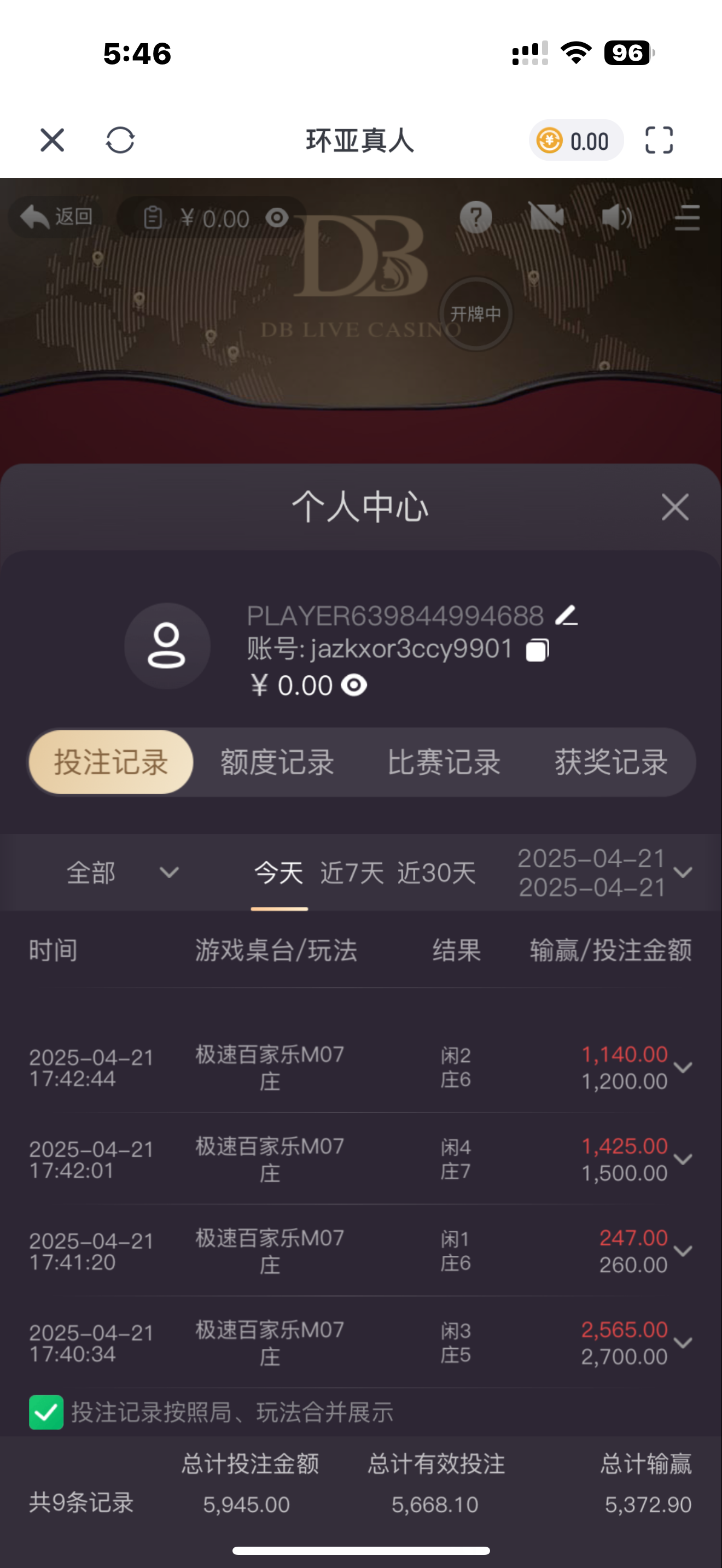Uncheck 投注记录按照局、玩法合并展示
Screen dimensions: 722x1568
pos(46,1412)
